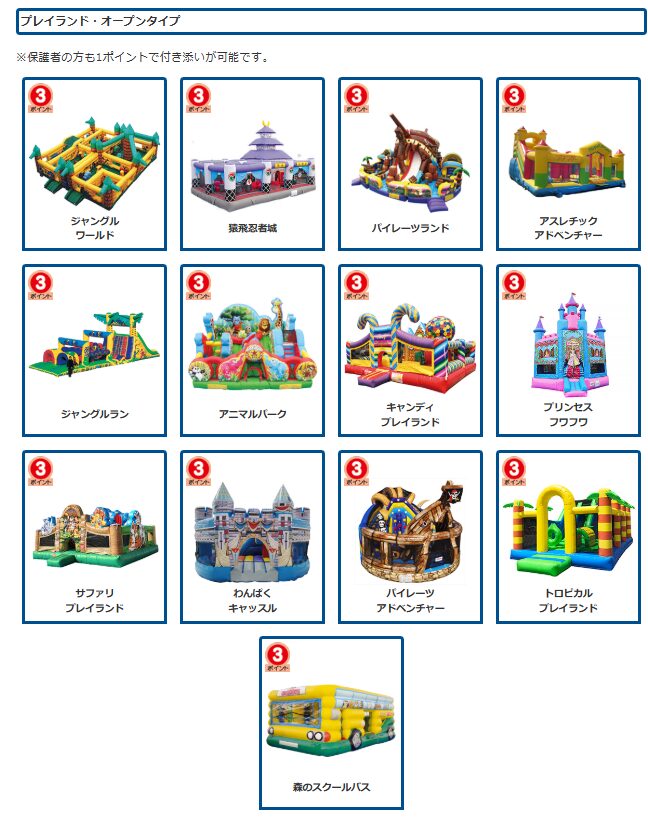Image resolution: width=648 pixels, height=820 pixels.
Task: Select the 猿飛忍者城 inflatable card
Action: [252, 164]
